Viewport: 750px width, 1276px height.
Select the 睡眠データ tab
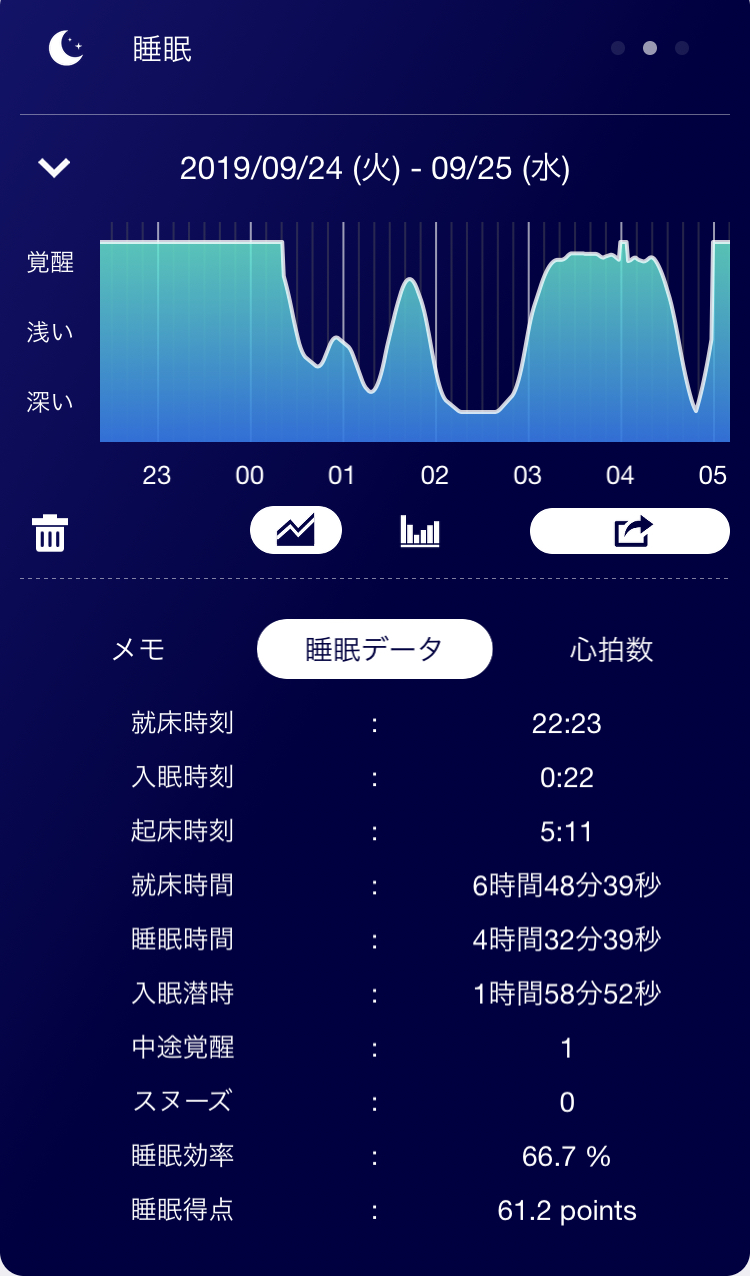(x=374, y=650)
